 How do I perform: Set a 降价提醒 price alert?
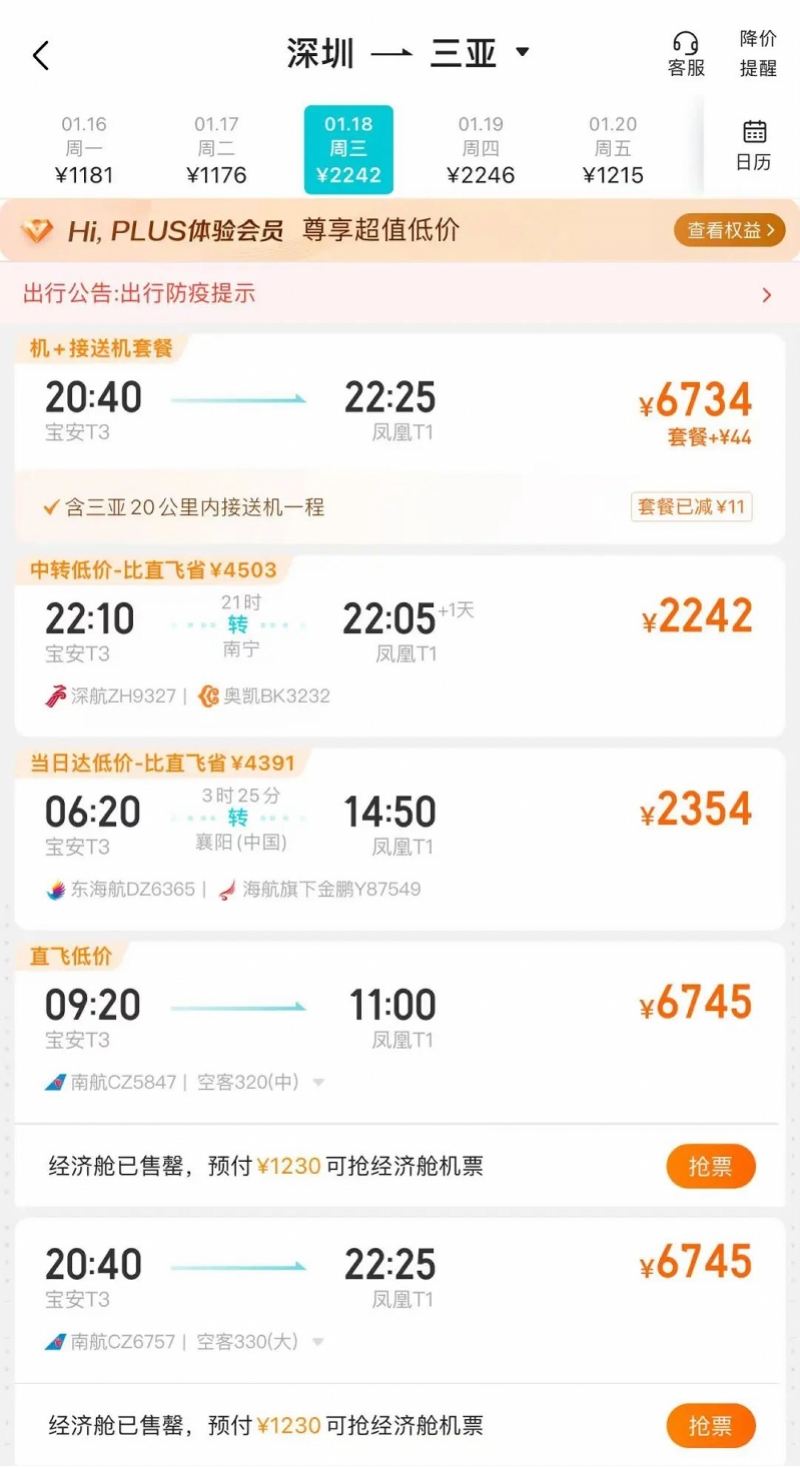(x=758, y=53)
